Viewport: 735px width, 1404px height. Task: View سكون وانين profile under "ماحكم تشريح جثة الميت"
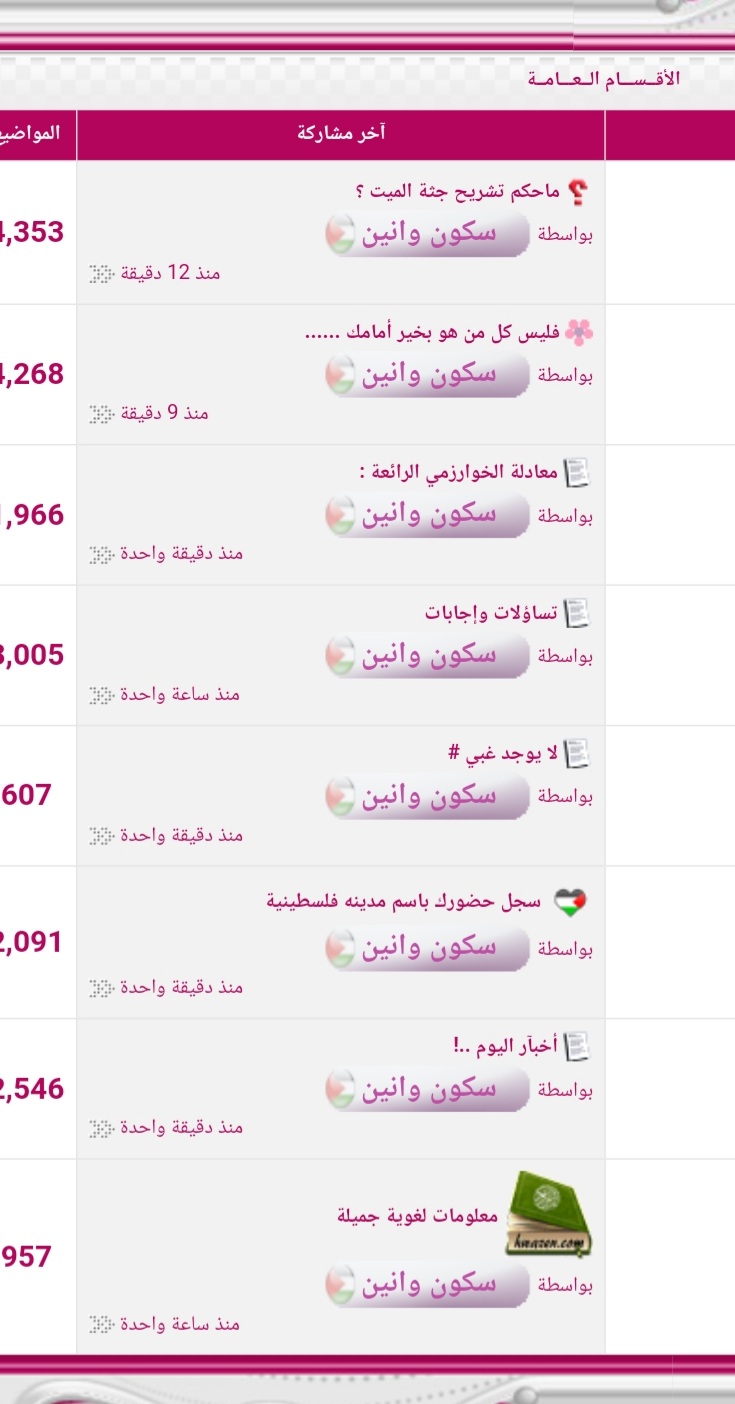(x=428, y=234)
